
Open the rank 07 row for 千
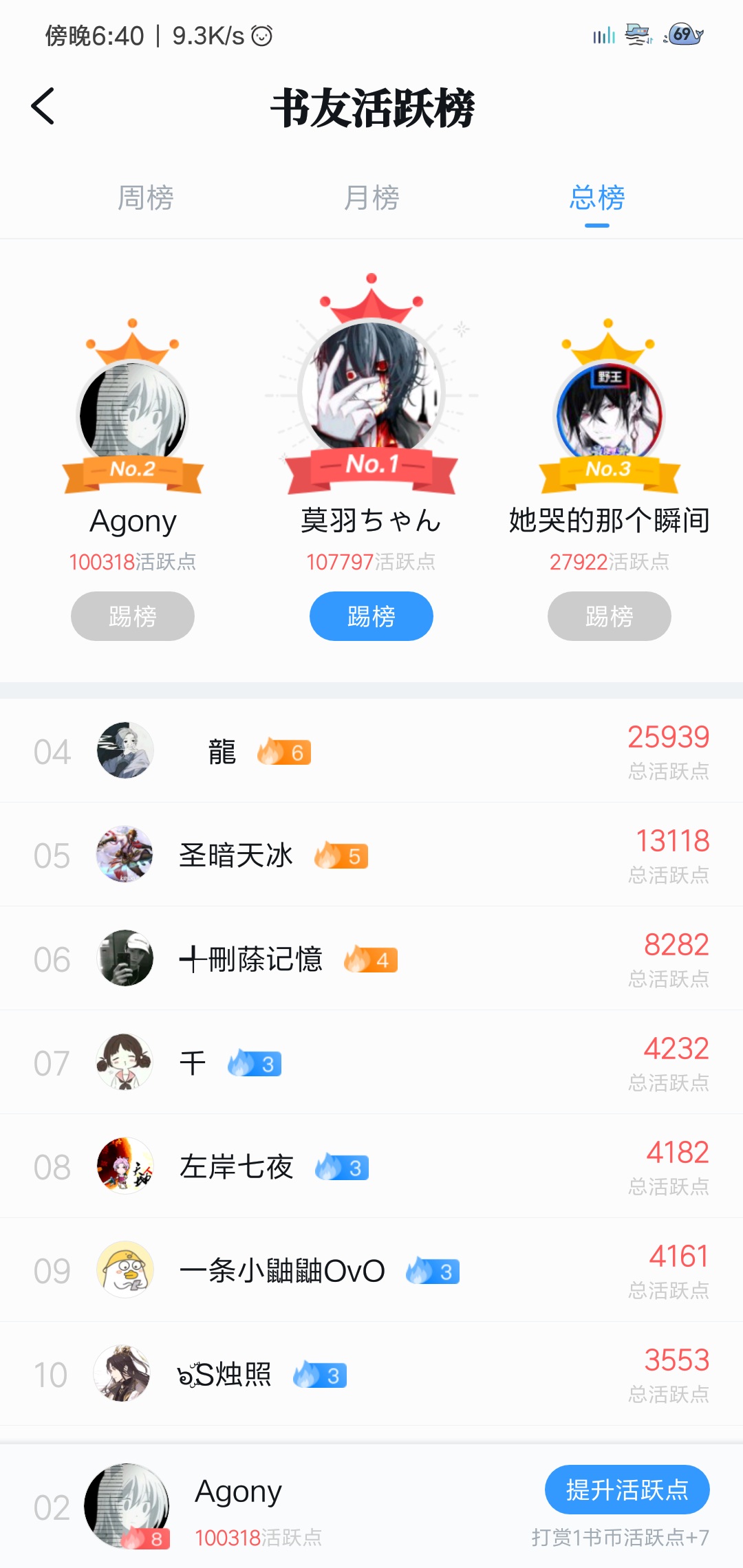click(371, 1063)
